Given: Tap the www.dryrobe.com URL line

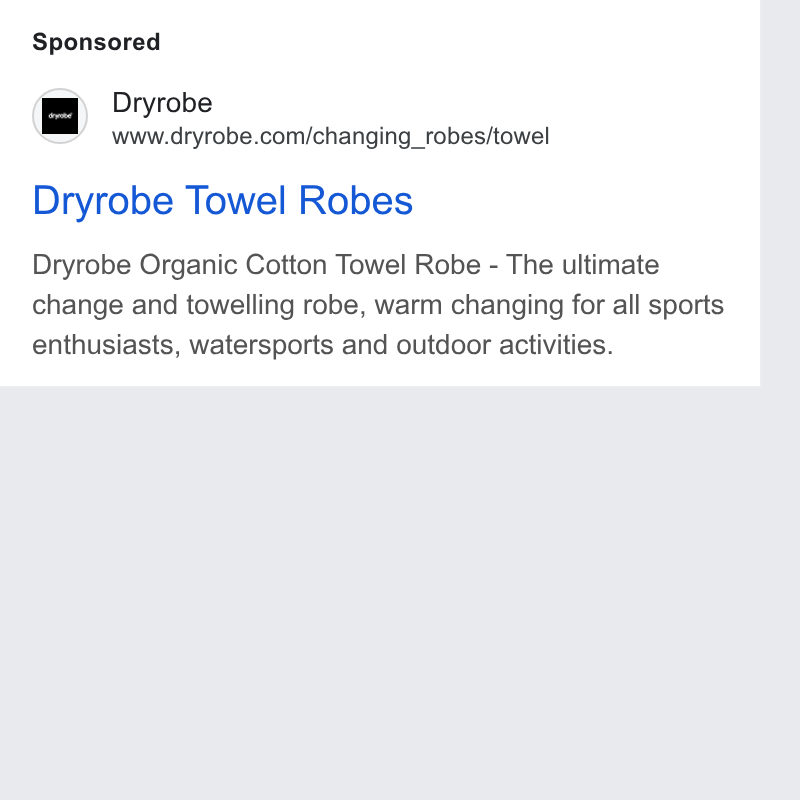Looking at the screenshot, I should (331, 137).
